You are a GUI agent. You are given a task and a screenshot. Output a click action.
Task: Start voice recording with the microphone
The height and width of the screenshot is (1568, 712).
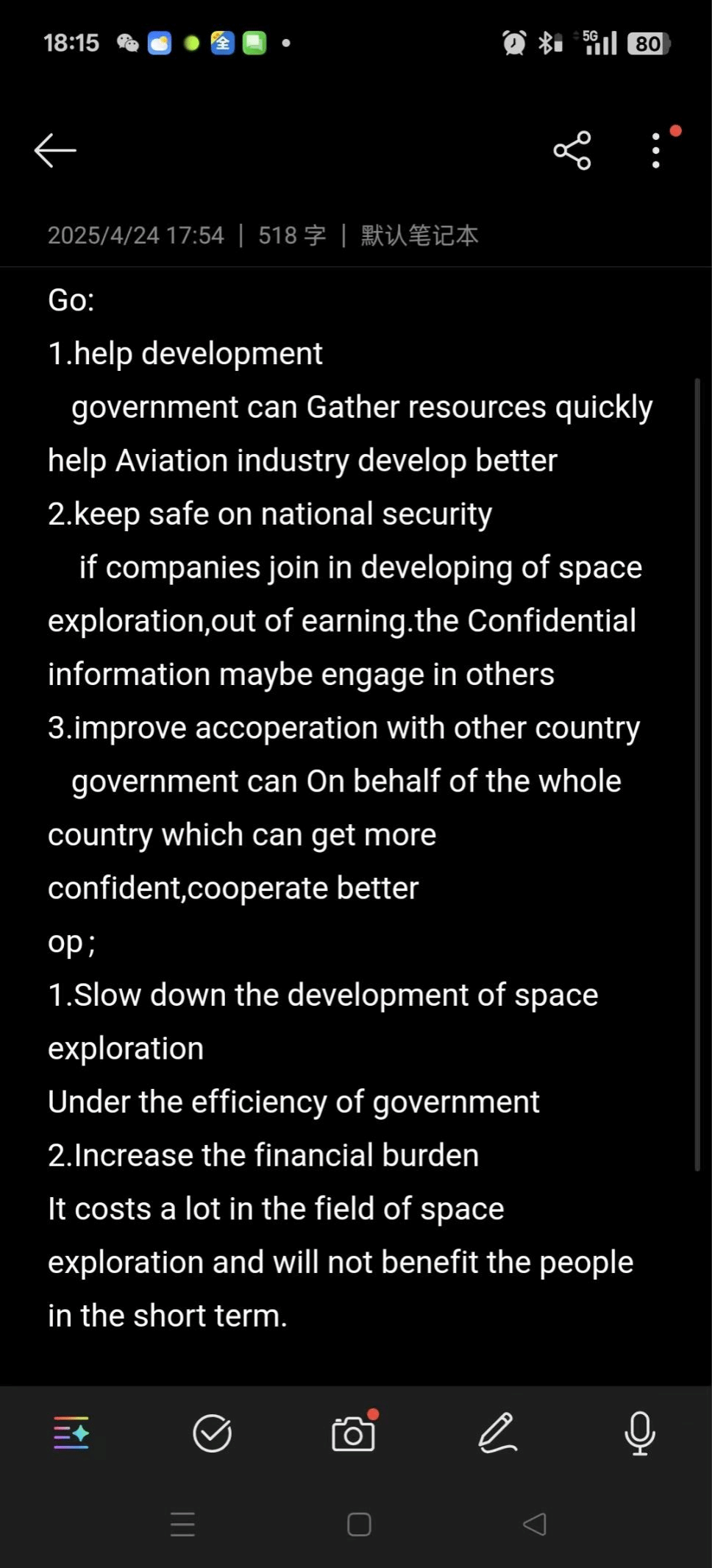pyautogui.click(x=639, y=1433)
